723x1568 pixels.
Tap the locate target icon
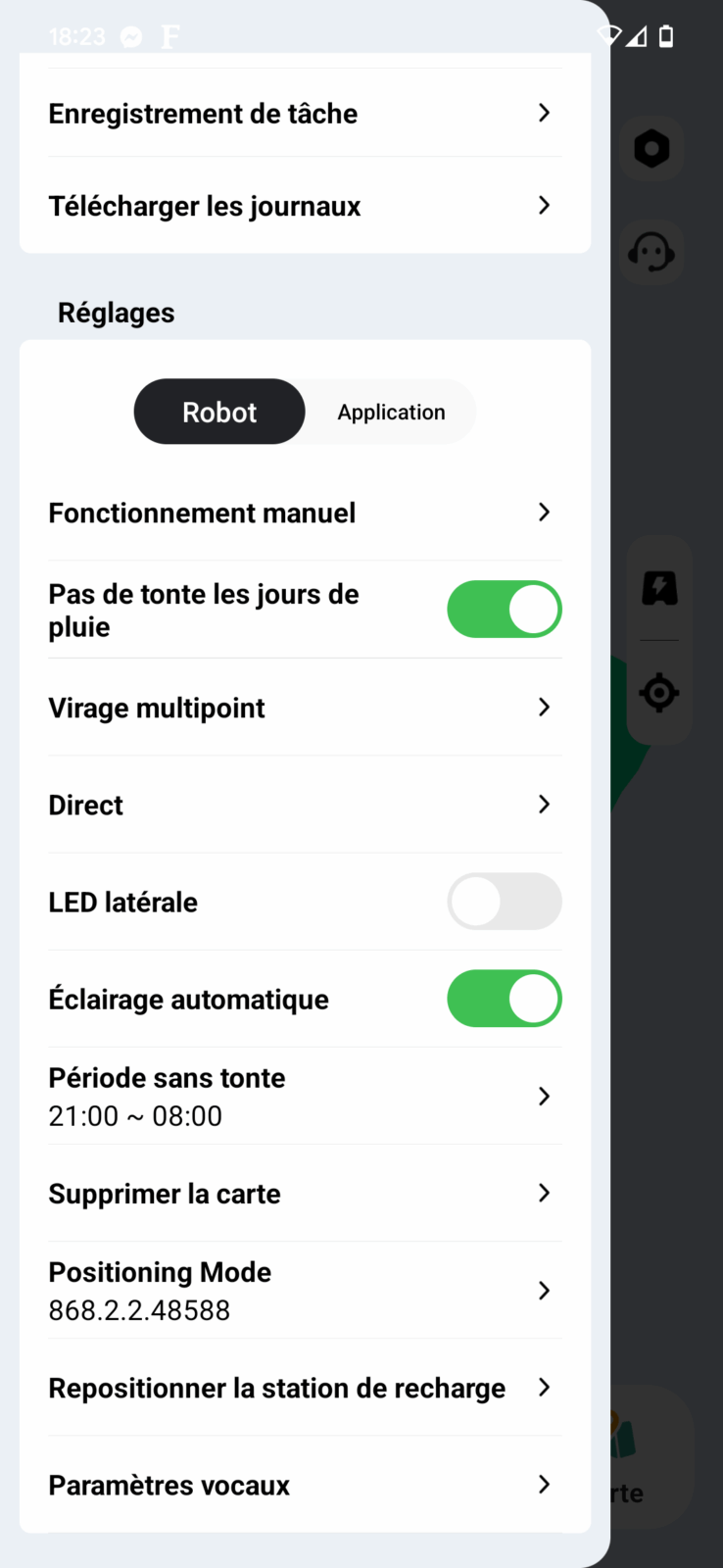point(659,693)
